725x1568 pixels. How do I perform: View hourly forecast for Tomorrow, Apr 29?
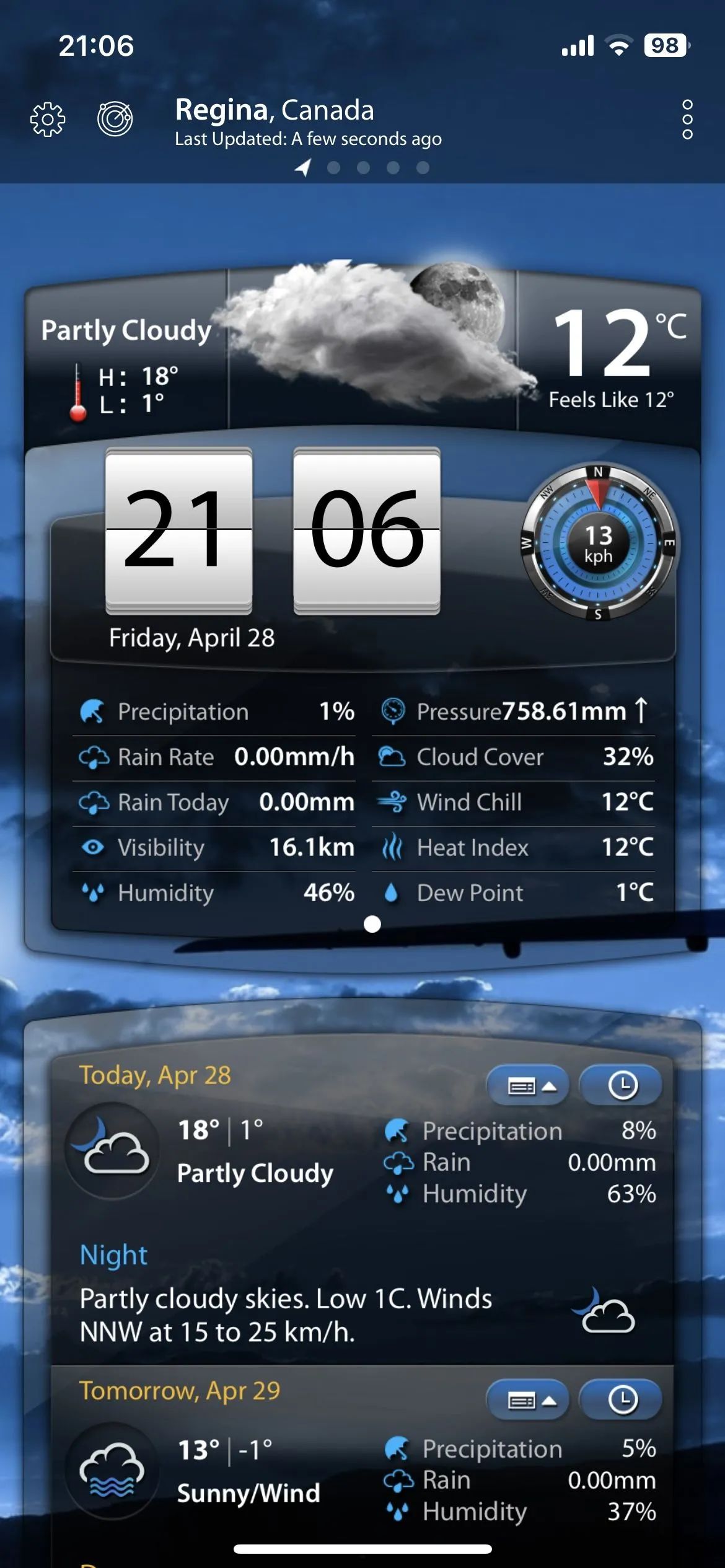(x=622, y=1399)
